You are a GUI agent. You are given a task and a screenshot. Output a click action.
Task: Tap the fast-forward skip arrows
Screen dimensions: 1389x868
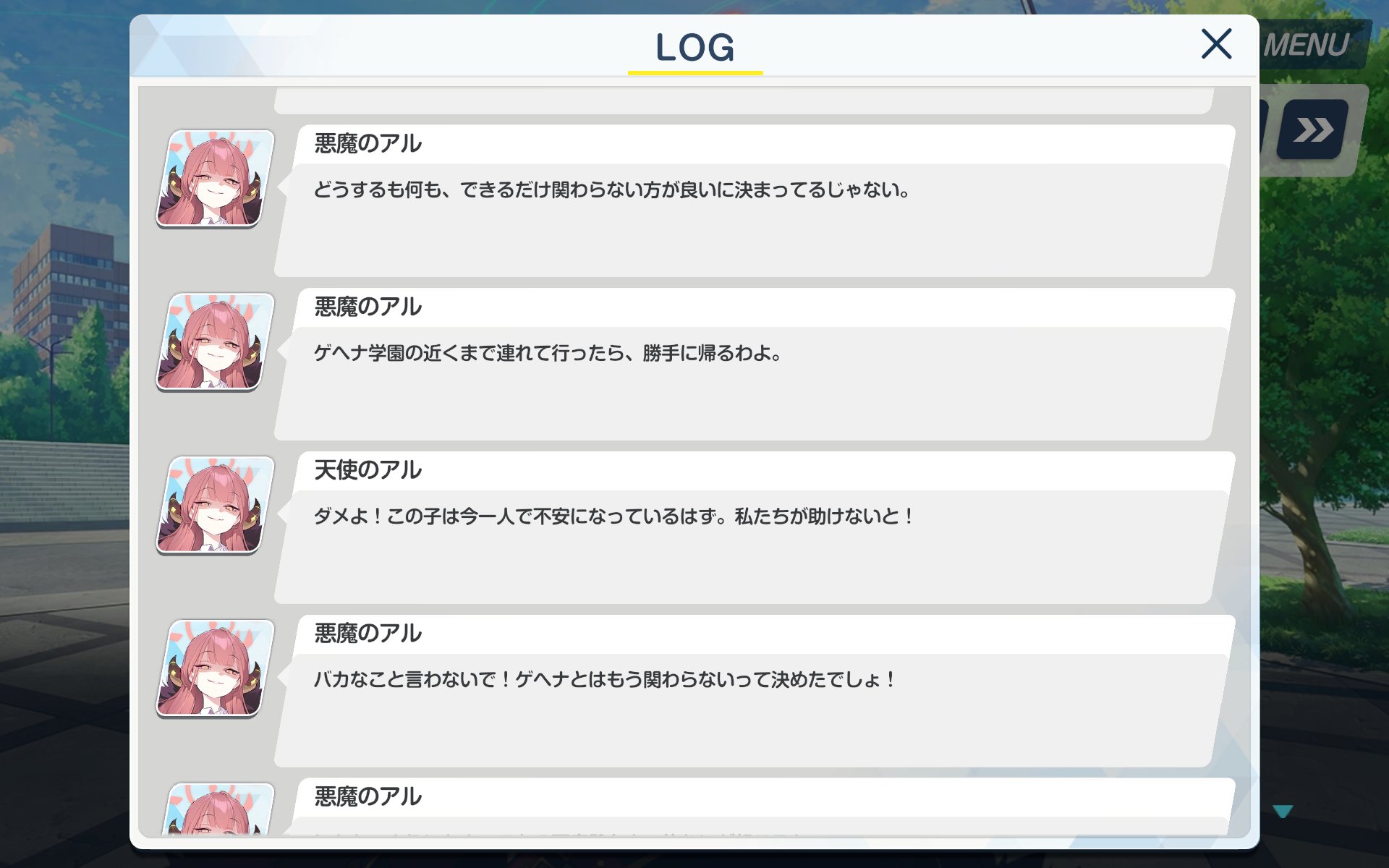pos(1313,129)
